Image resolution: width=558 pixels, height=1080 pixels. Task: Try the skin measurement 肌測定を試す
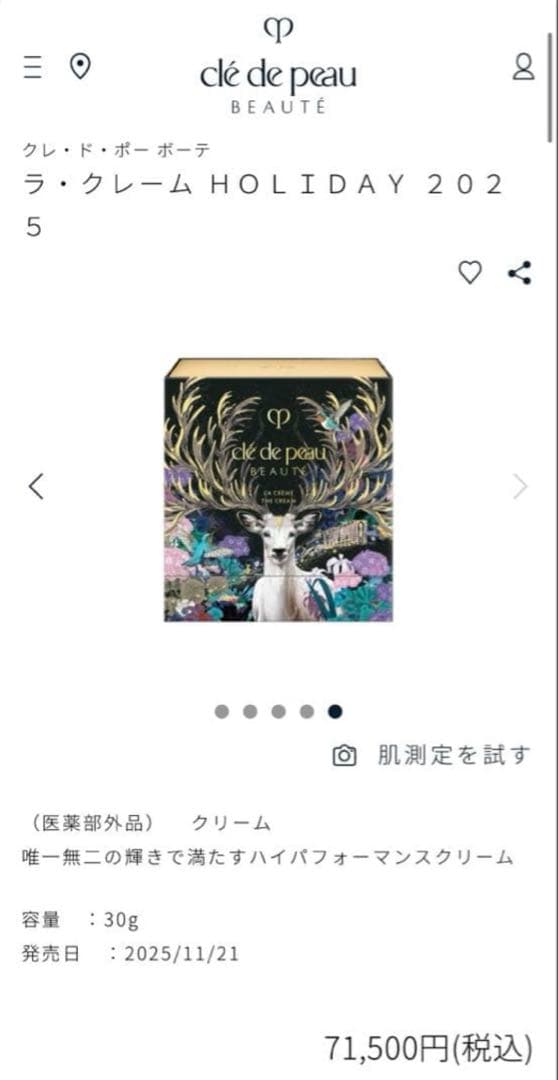point(432,756)
